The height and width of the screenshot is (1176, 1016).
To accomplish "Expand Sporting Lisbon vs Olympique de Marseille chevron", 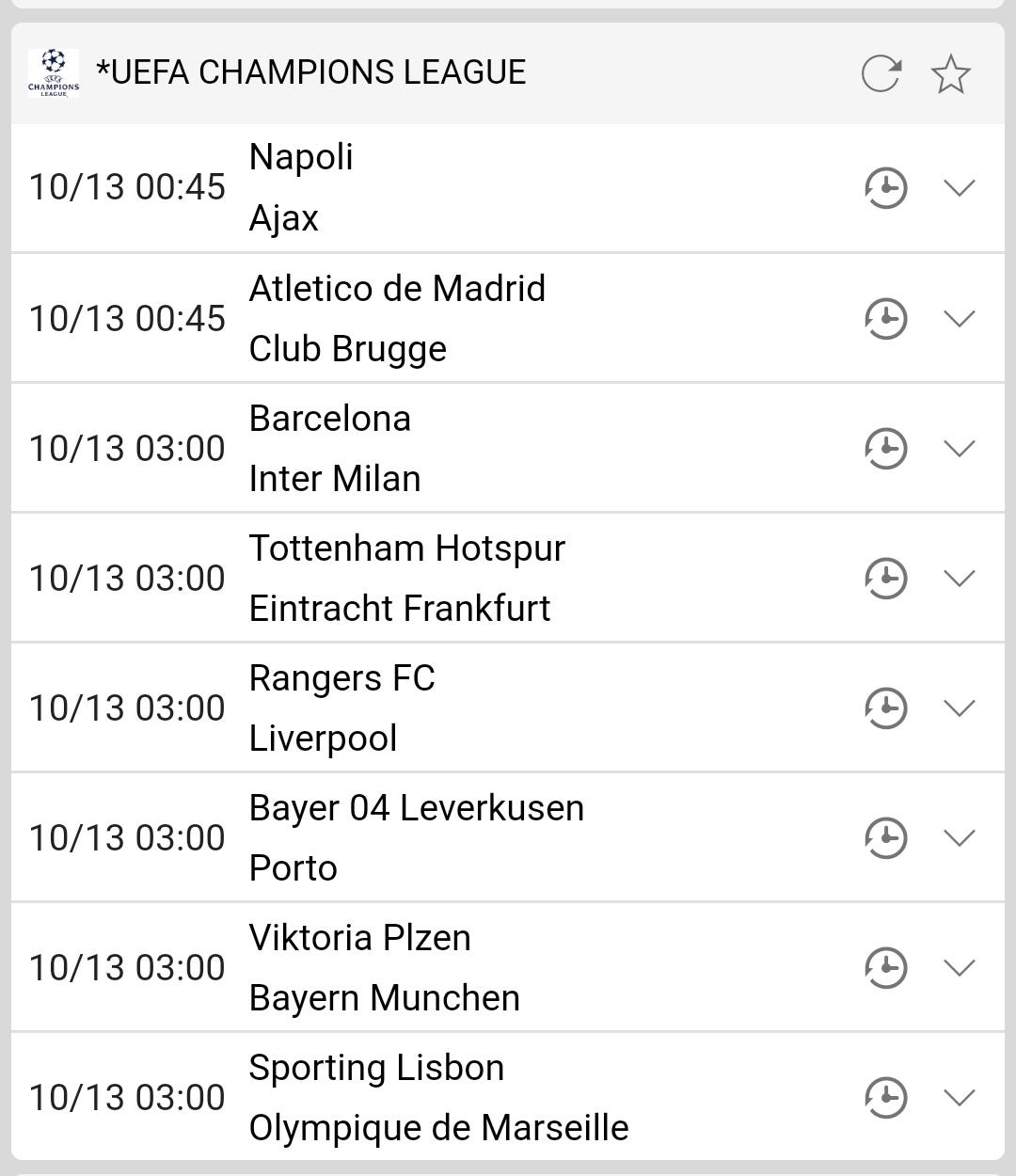I will coord(959,1097).
